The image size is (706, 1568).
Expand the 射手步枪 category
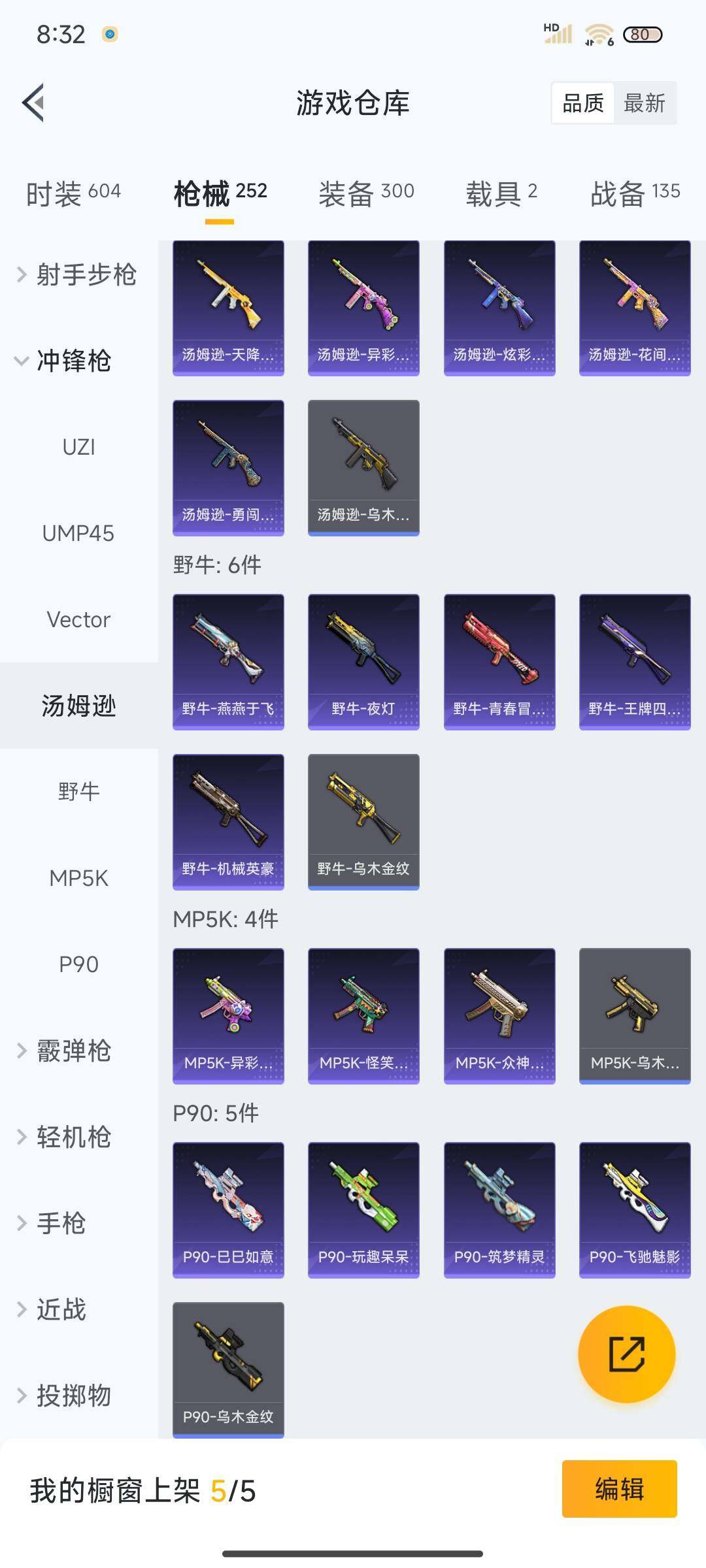78,274
